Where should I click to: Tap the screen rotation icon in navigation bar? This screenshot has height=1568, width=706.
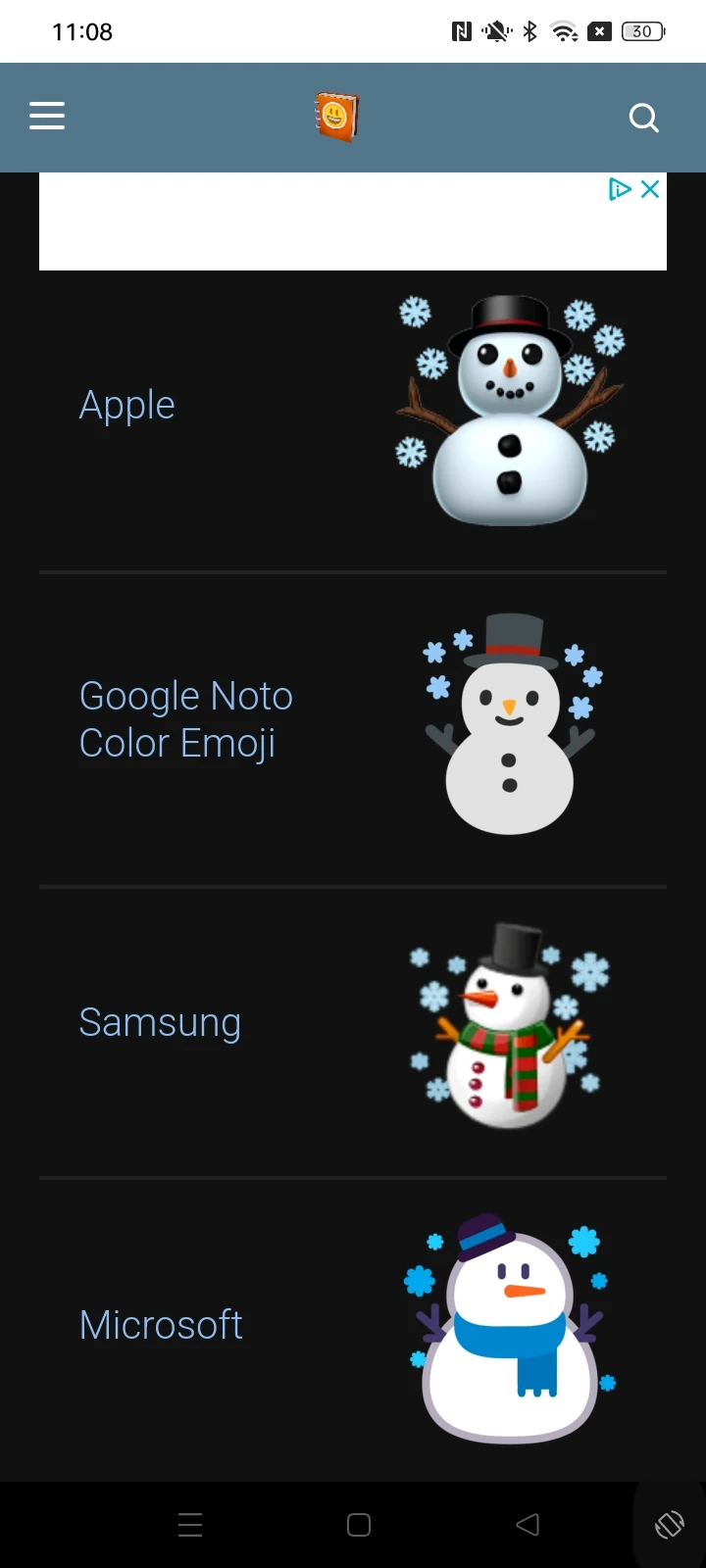coord(669,1524)
